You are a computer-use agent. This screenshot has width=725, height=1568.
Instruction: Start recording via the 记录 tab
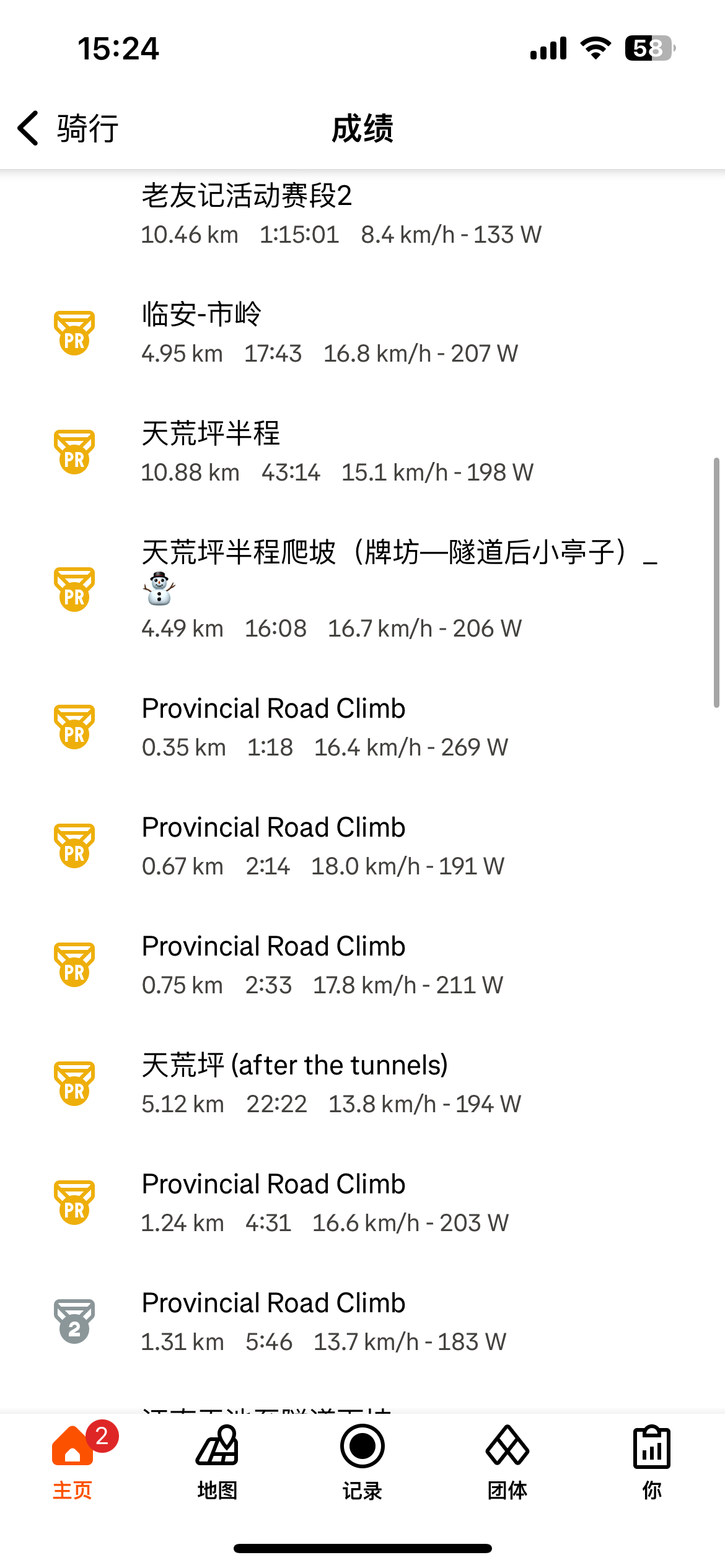[x=362, y=1463]
